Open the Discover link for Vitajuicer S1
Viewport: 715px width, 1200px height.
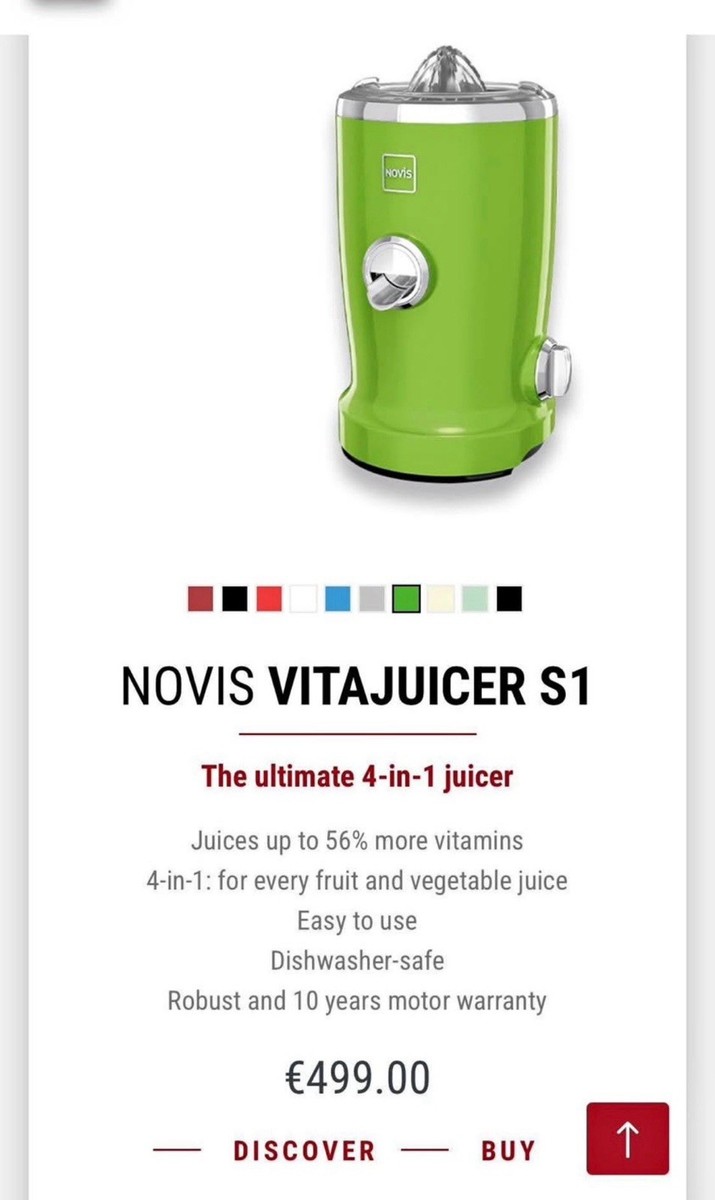pos(305,1151)
